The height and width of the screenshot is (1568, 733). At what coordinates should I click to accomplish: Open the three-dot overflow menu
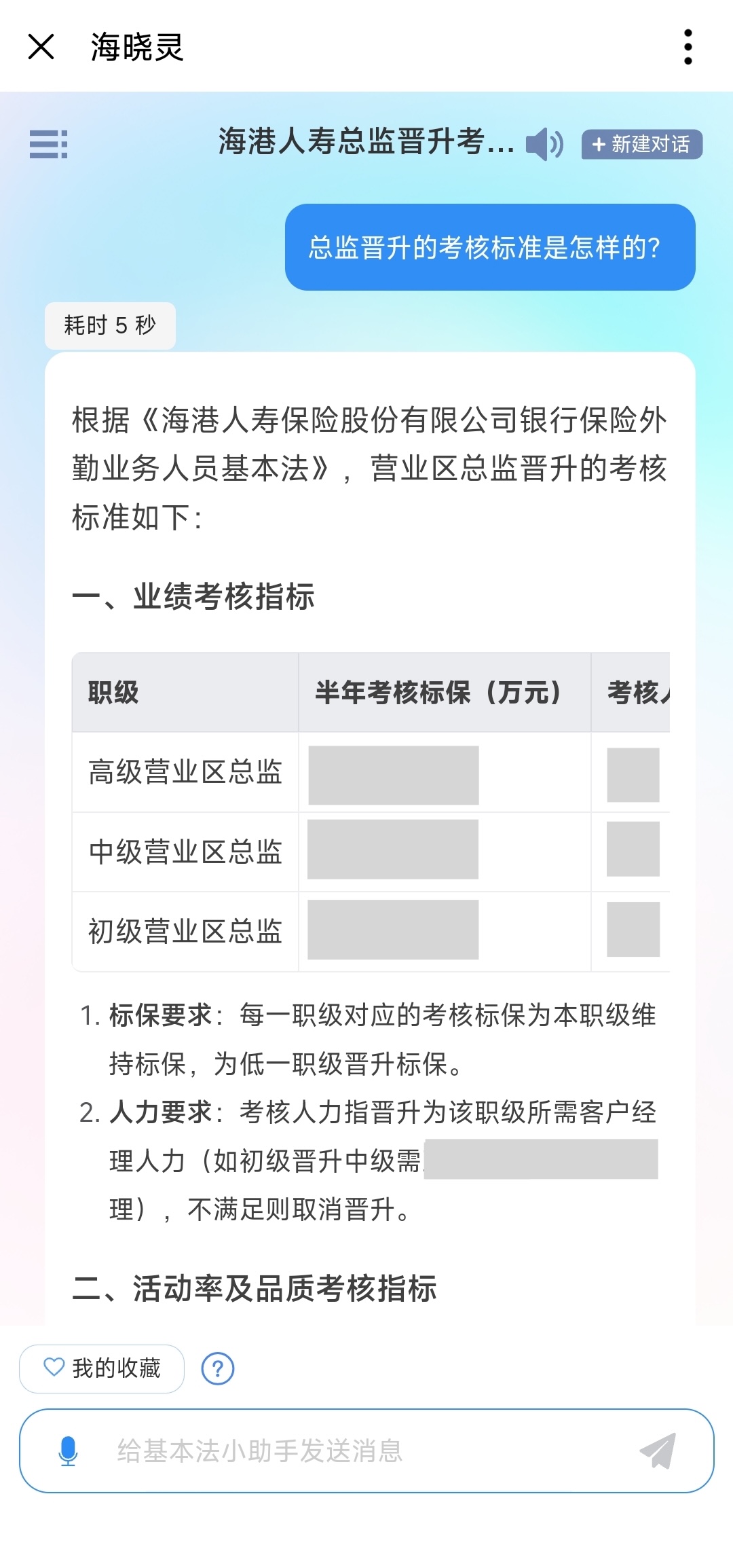point(688,47)
